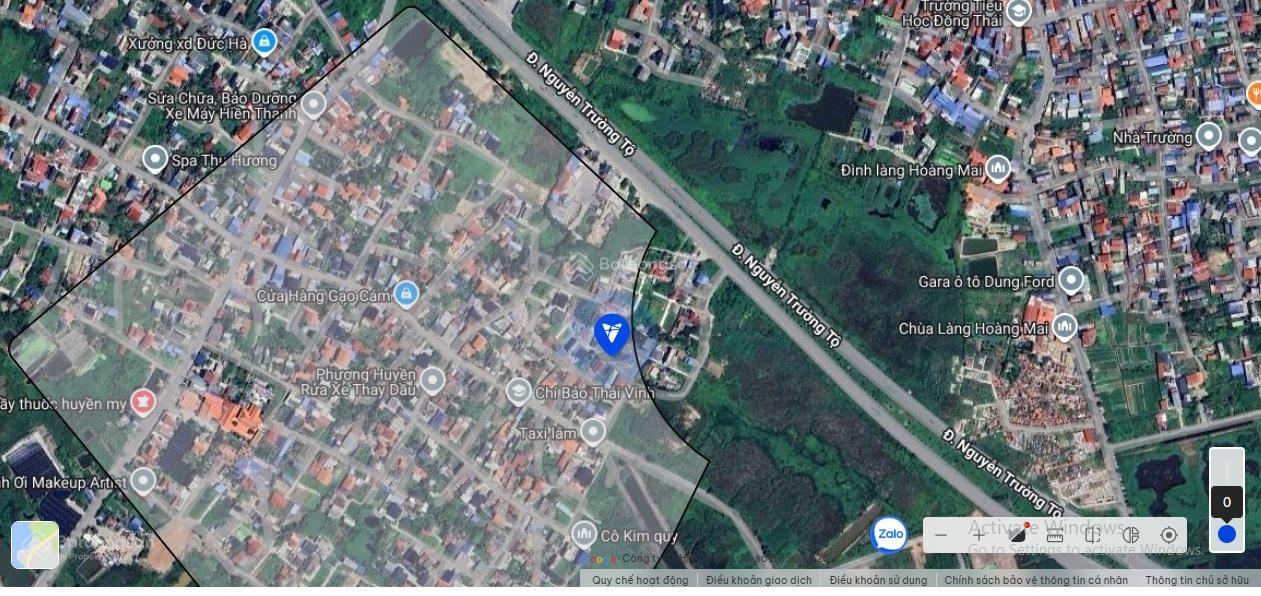1261x596 pixels.
Task: Open the Quy chế hoạt động link
Action: click(x=640, y=580)
